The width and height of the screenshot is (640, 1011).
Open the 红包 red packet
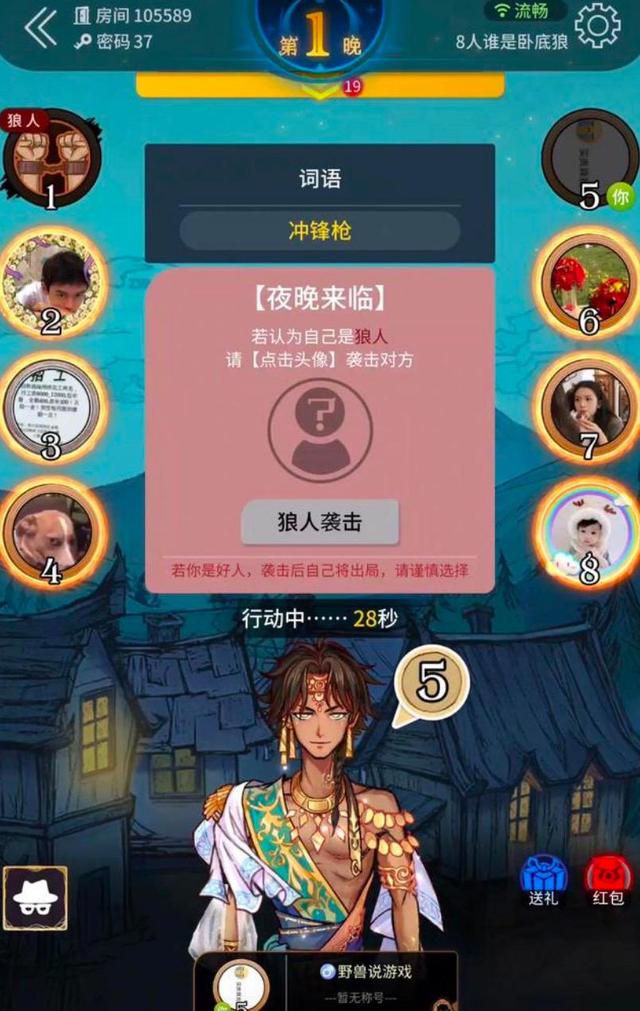tap(607, 880)
